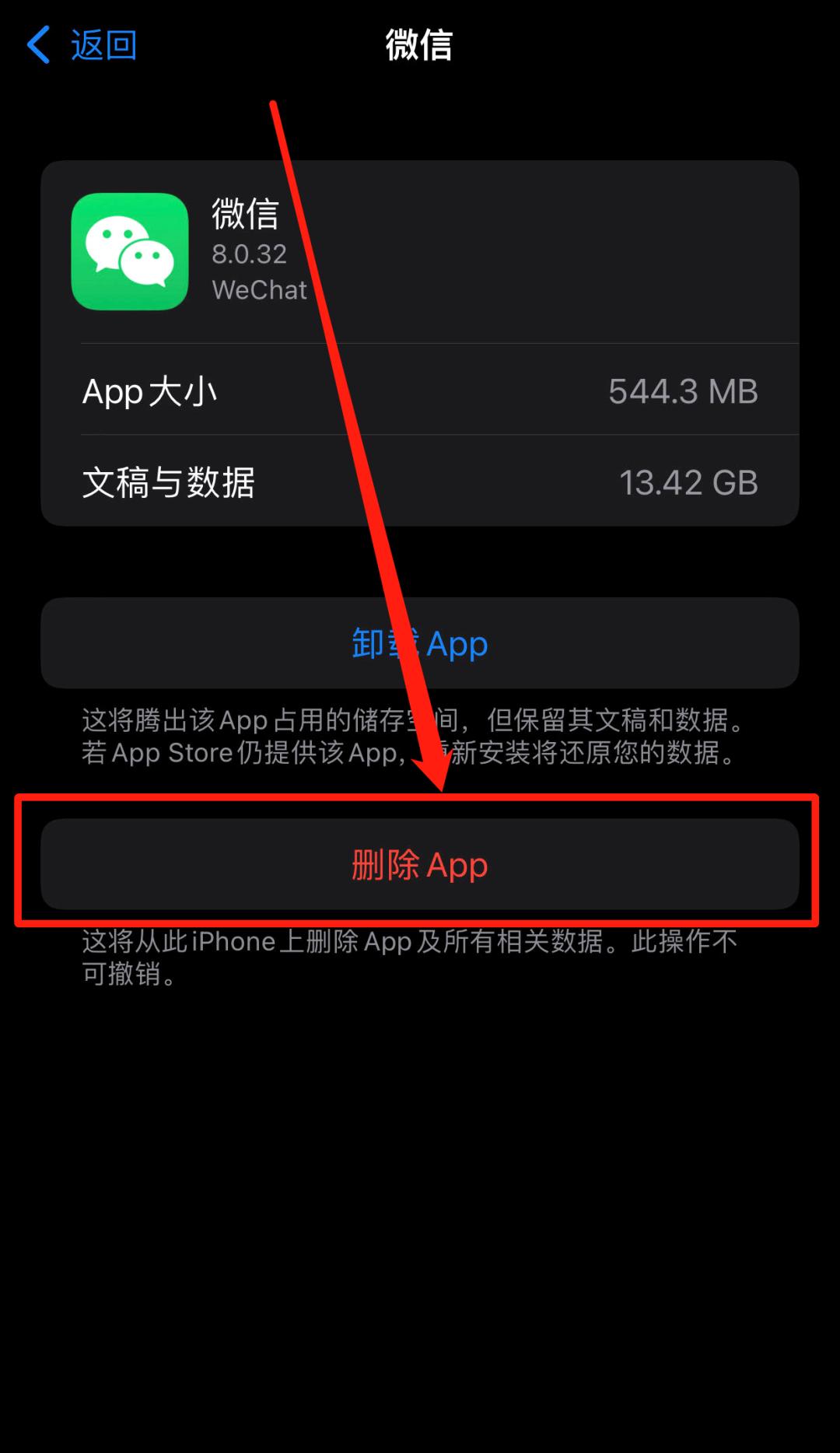Select the 微信 page title
The height and width of the screenshot is (1453, 840).
coord(419,45)
